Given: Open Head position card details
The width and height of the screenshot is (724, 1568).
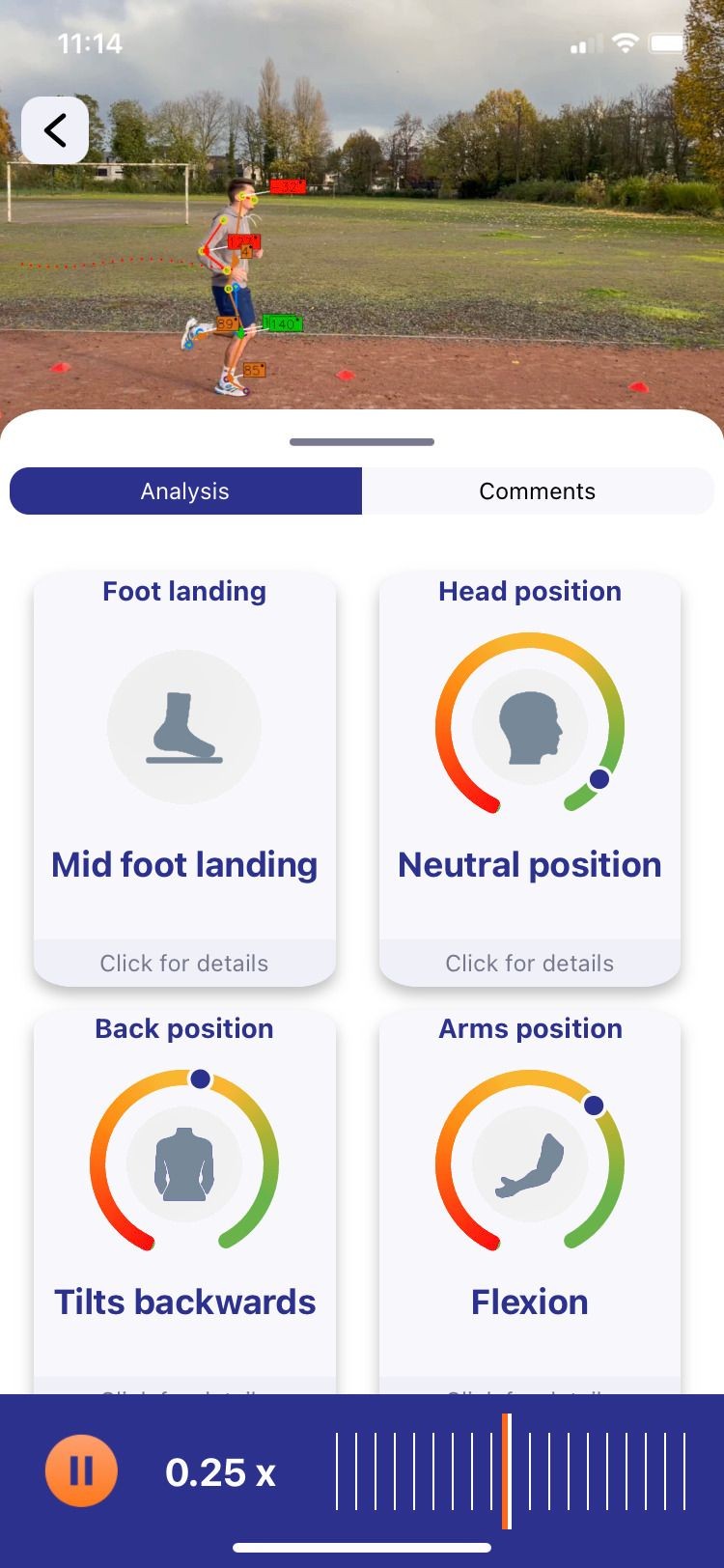Looking at the screenshot, I should pyautogui.click(x=529, y=962).
